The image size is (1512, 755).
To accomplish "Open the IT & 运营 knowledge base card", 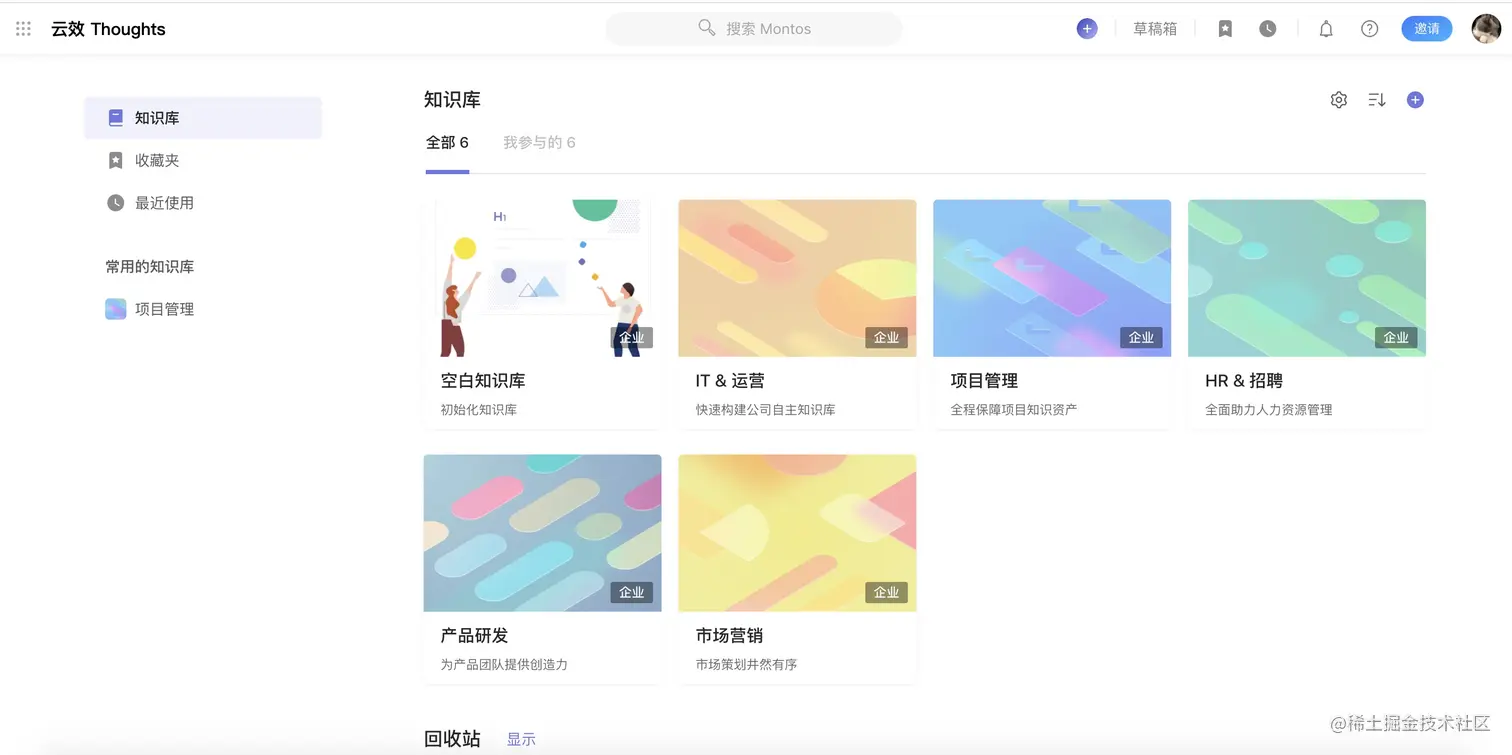I will [x=797, y=315].
